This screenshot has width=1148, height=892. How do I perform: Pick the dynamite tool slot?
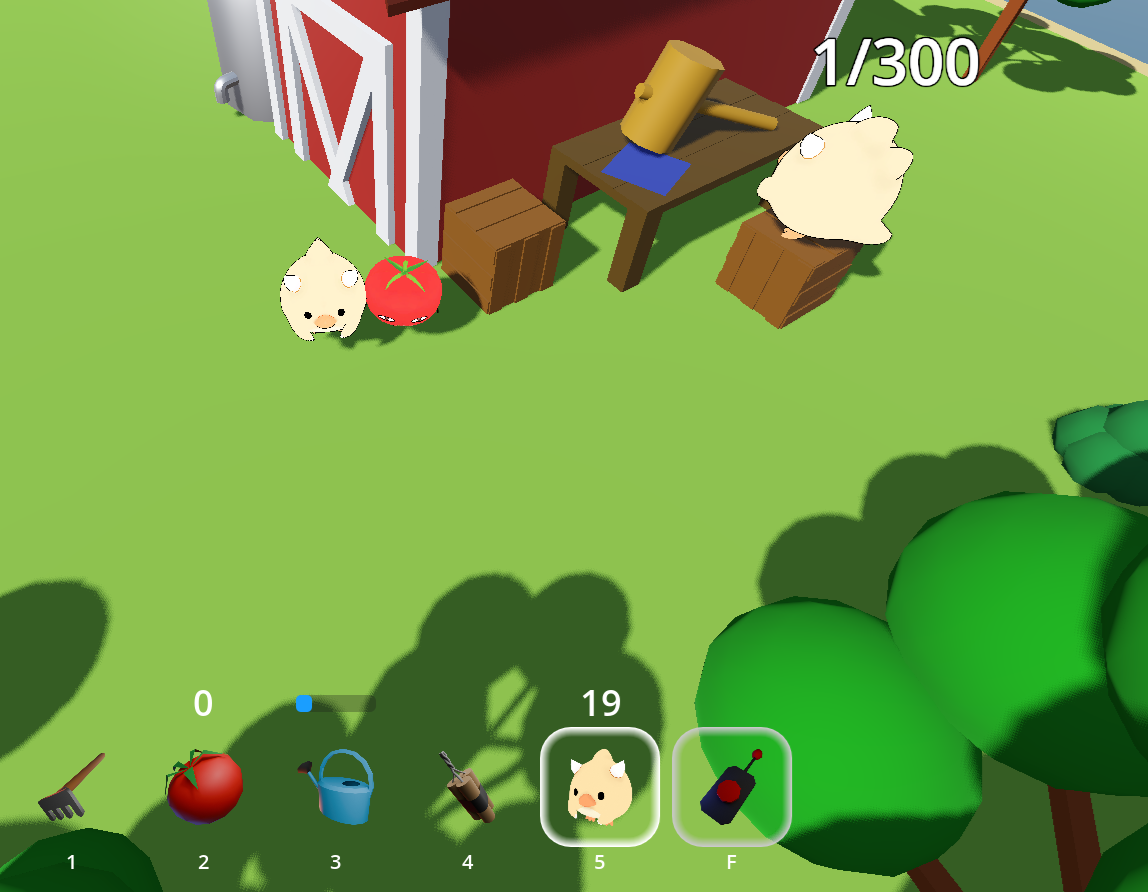[467, 787]
